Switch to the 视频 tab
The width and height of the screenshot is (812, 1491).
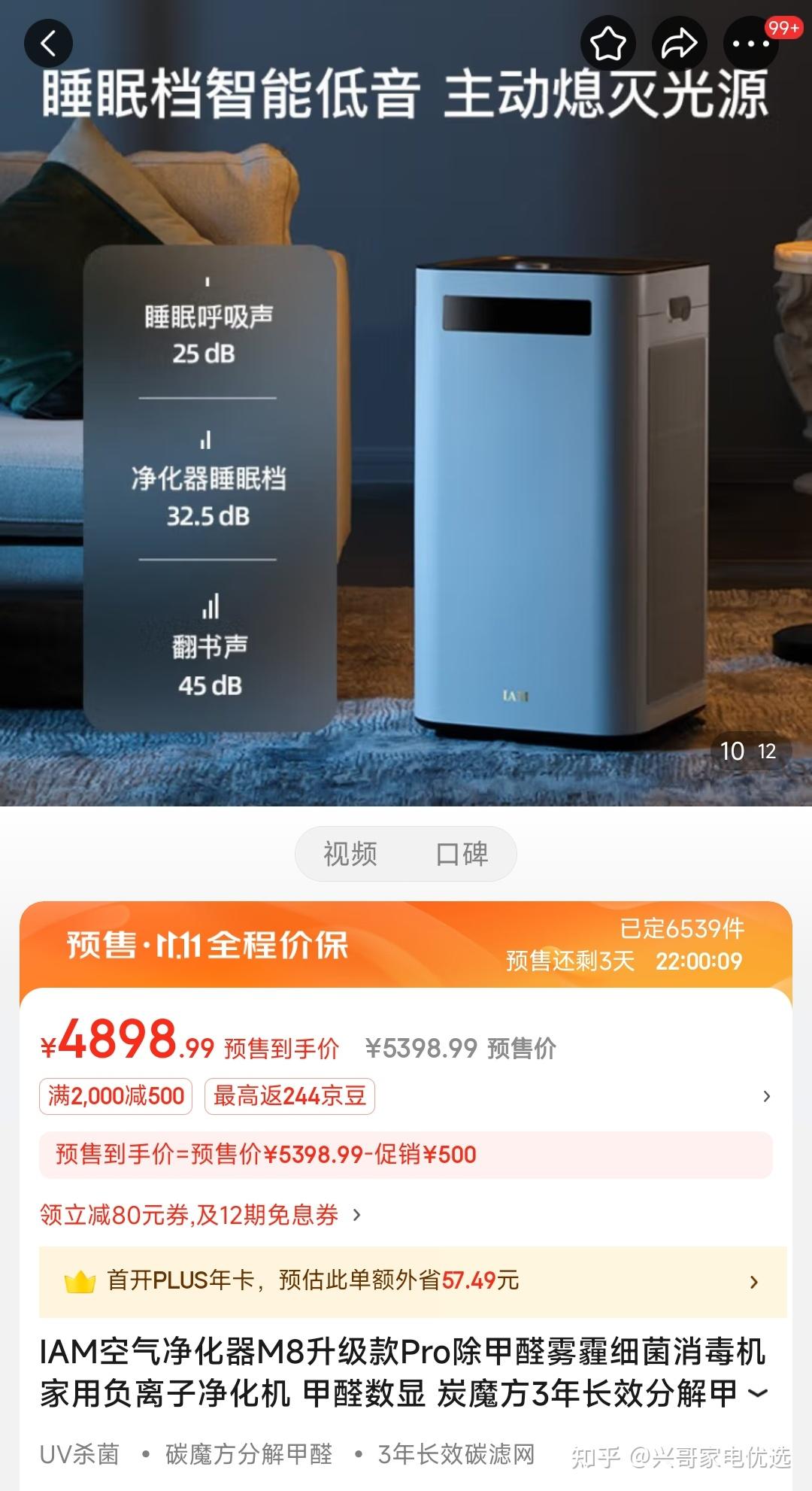(x=350, y=854)
